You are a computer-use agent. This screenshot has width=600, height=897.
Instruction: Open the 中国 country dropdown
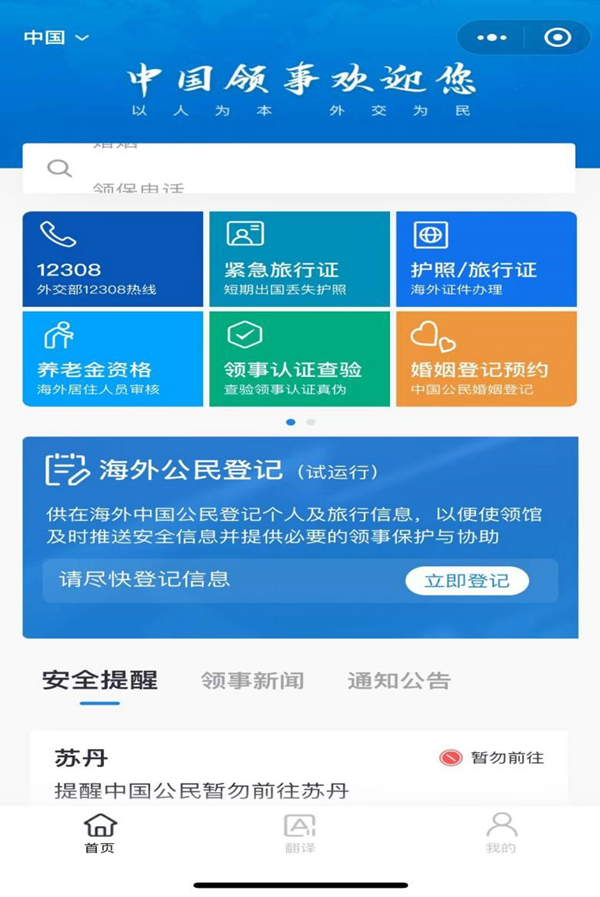[57, 38]
